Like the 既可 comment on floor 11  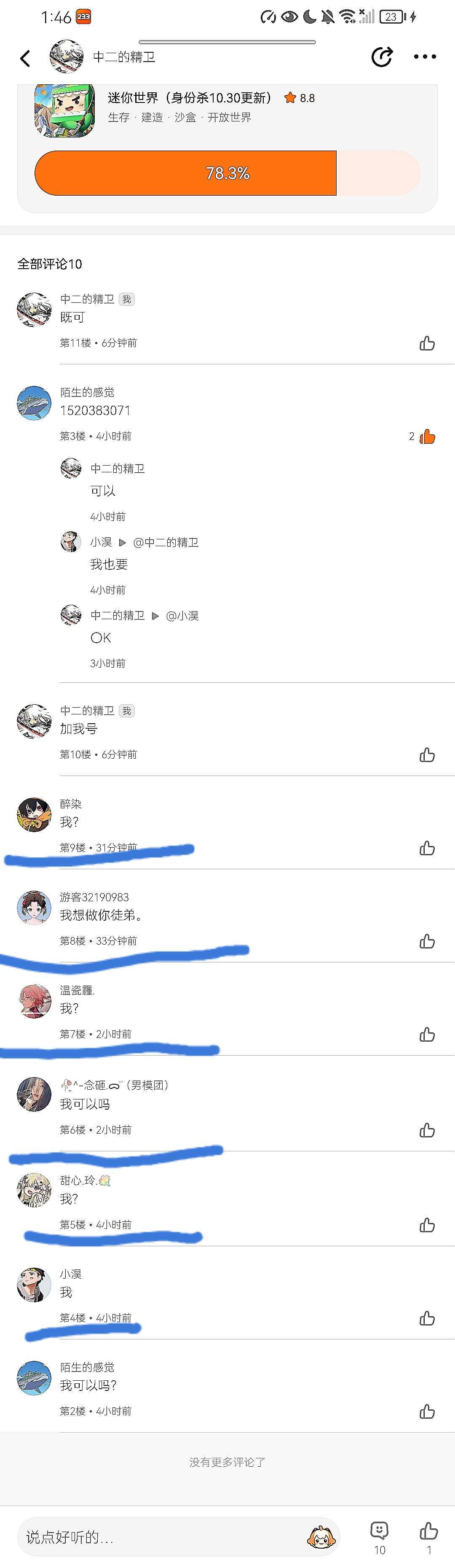[427, 343]
